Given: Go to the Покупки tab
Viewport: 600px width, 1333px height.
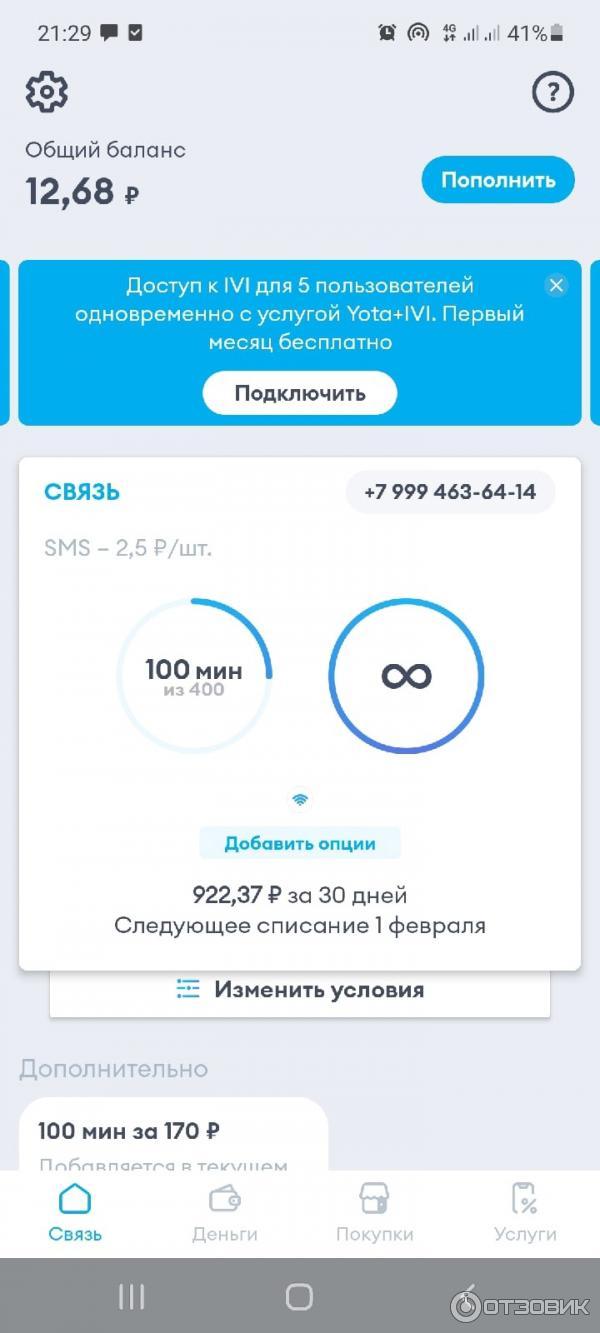Looking at the screenshot, I should click(x=375, y=1212).
